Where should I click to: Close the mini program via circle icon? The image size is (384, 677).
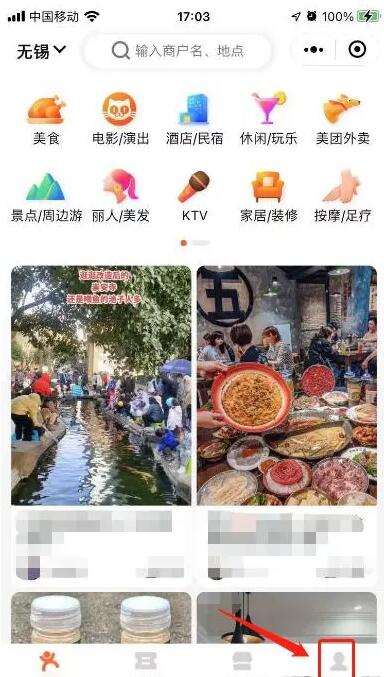coord(357,50)
